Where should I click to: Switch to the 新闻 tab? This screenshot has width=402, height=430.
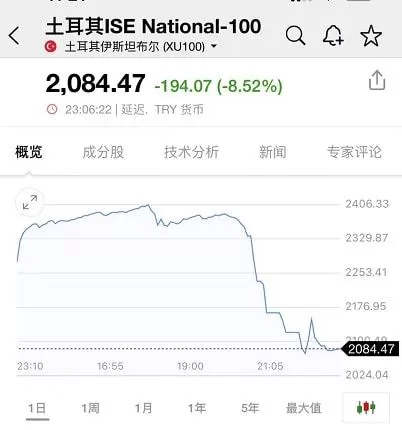tap(273, 152)
